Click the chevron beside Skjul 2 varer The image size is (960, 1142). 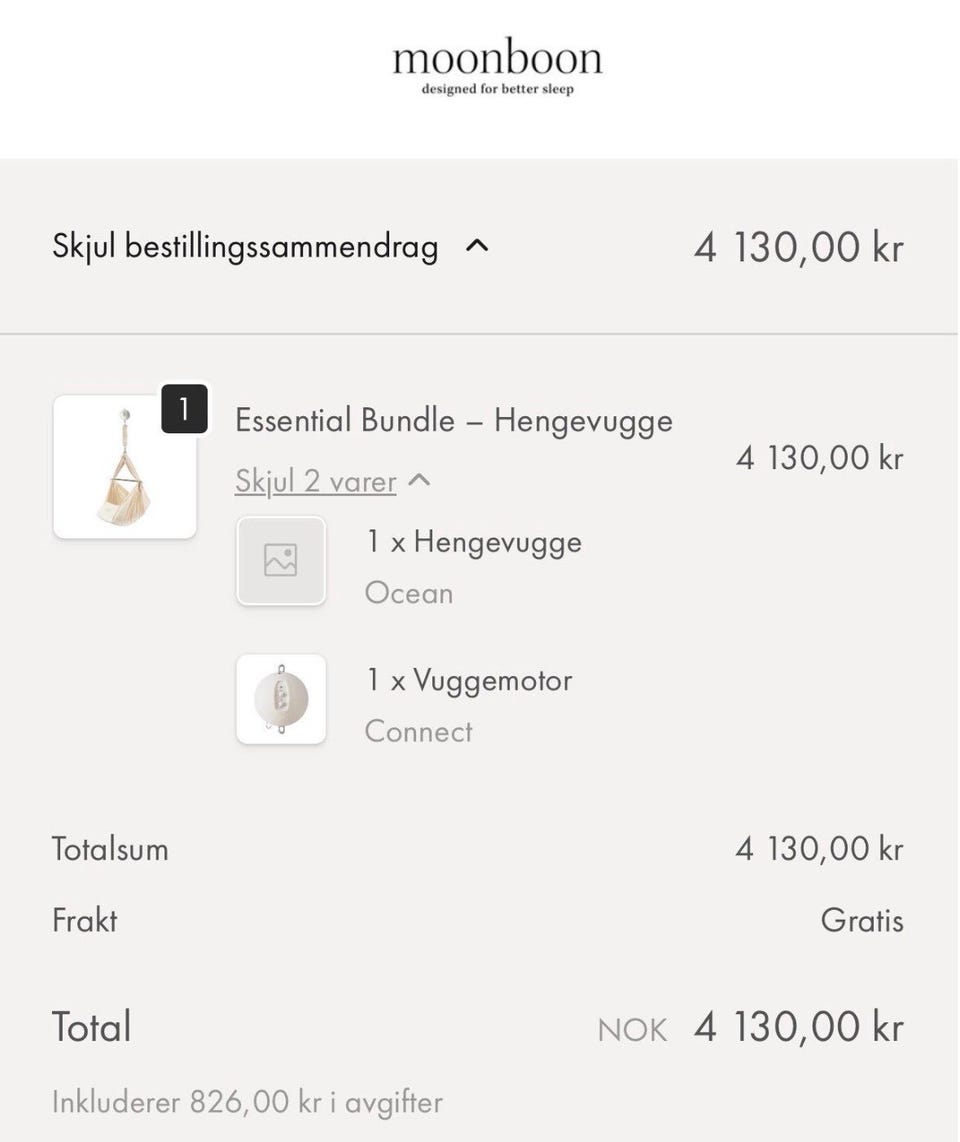[x=420, y=479]
